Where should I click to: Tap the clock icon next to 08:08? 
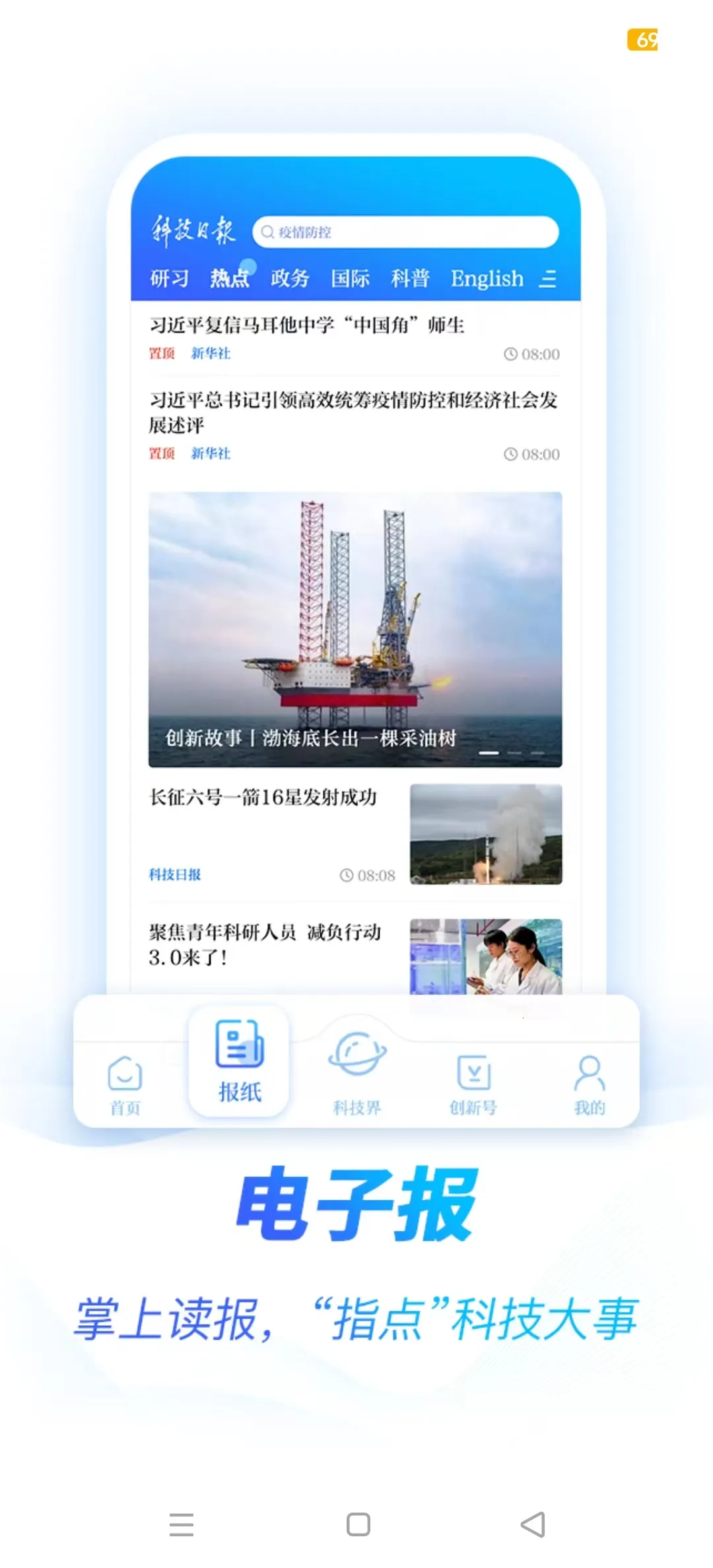348,875
